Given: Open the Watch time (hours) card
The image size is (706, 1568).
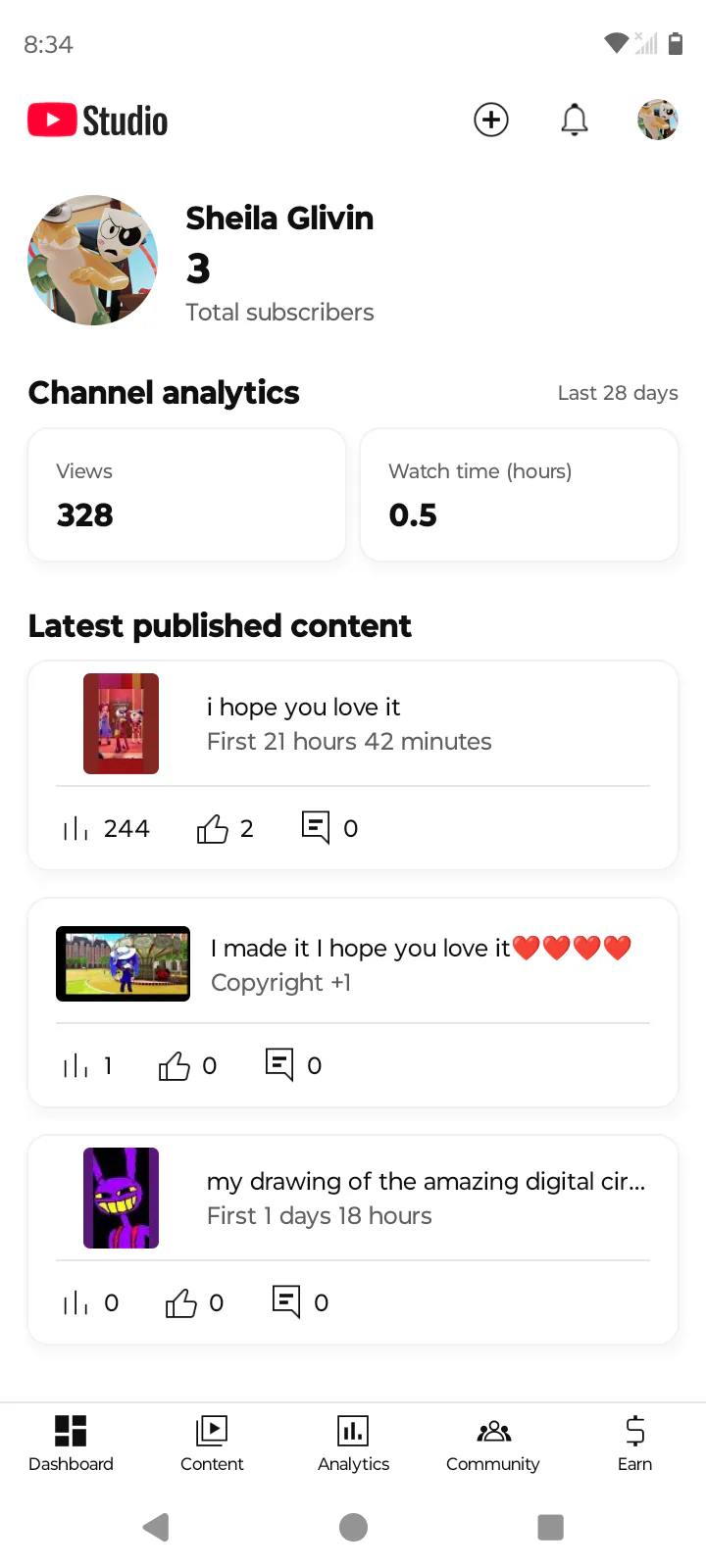Looking at the screenshot, I should tap(519, 495).
